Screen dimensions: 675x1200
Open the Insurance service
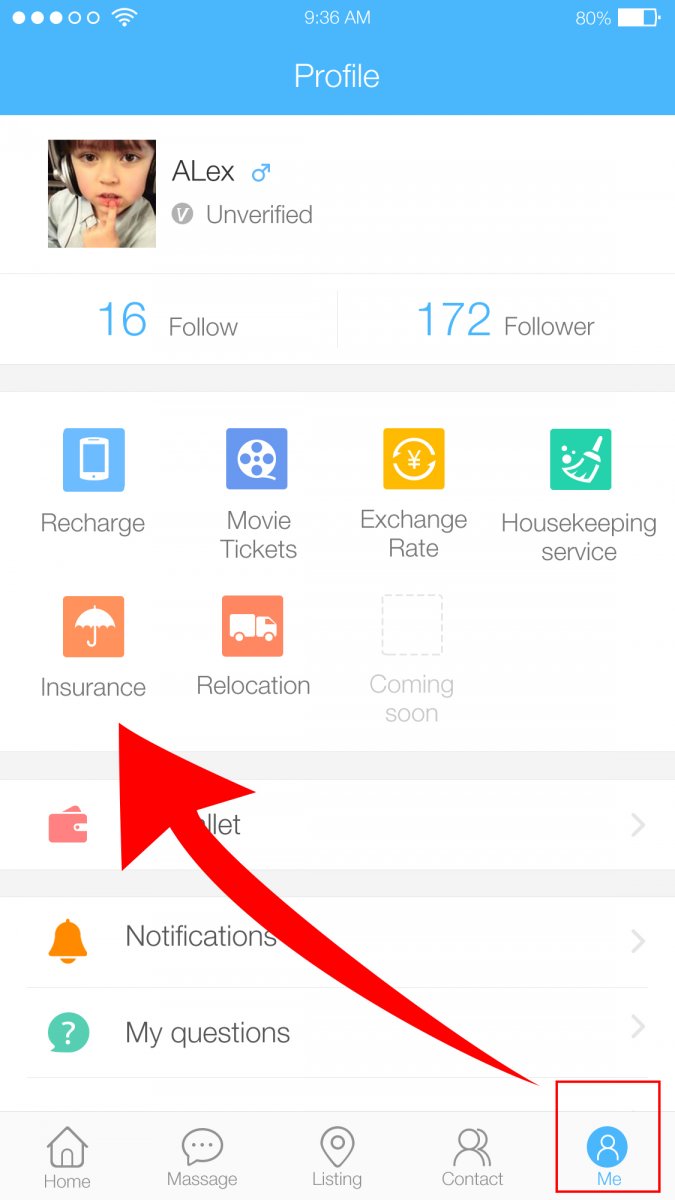tap(93, 647)
